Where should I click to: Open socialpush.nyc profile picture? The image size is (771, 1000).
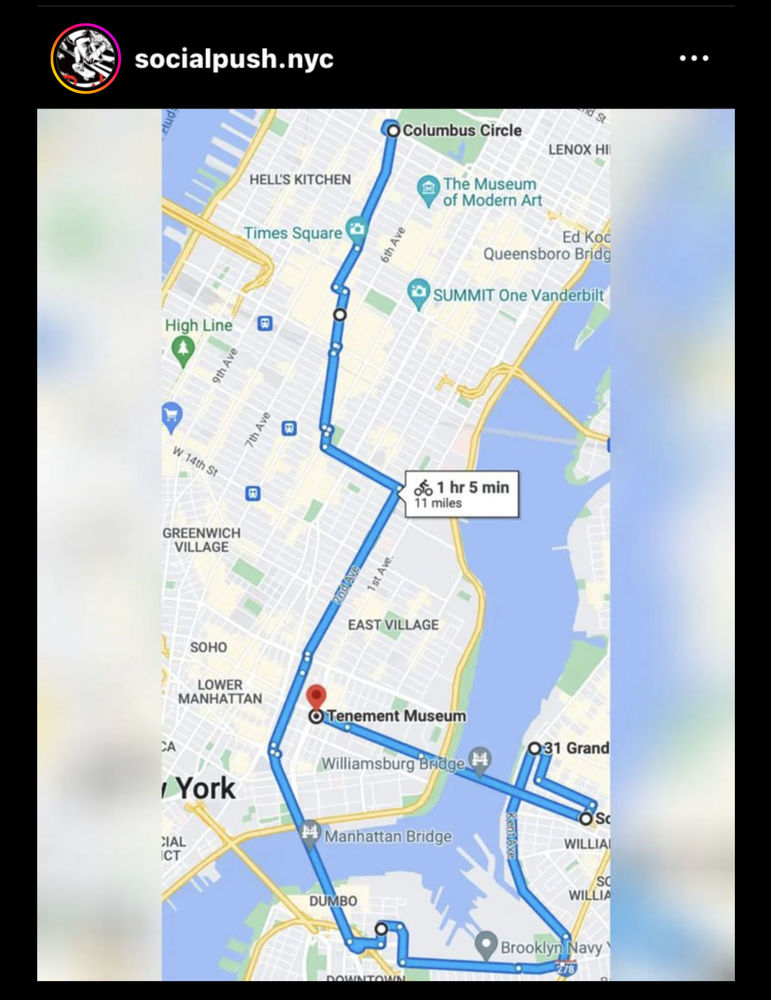pyautogui.click(x=86, y=59)
